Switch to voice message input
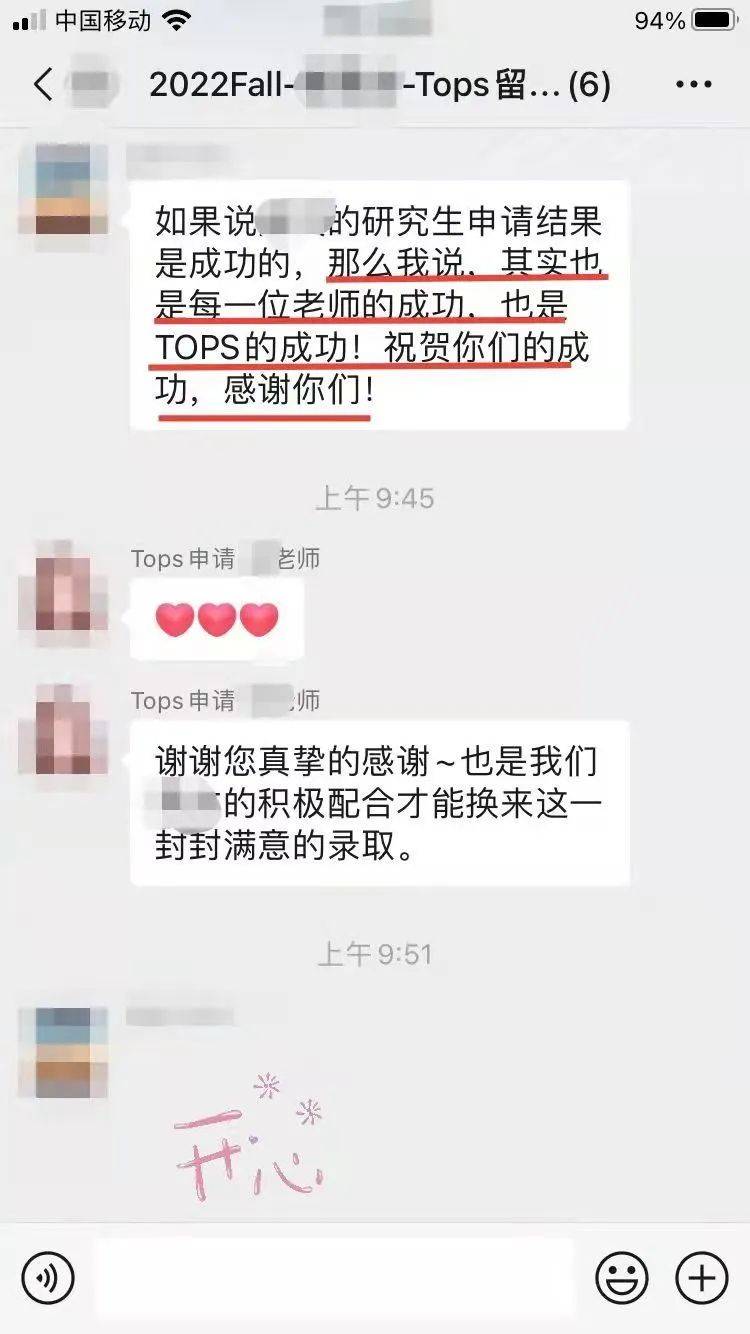750x1334 pixels. [x=48, y=1277]
